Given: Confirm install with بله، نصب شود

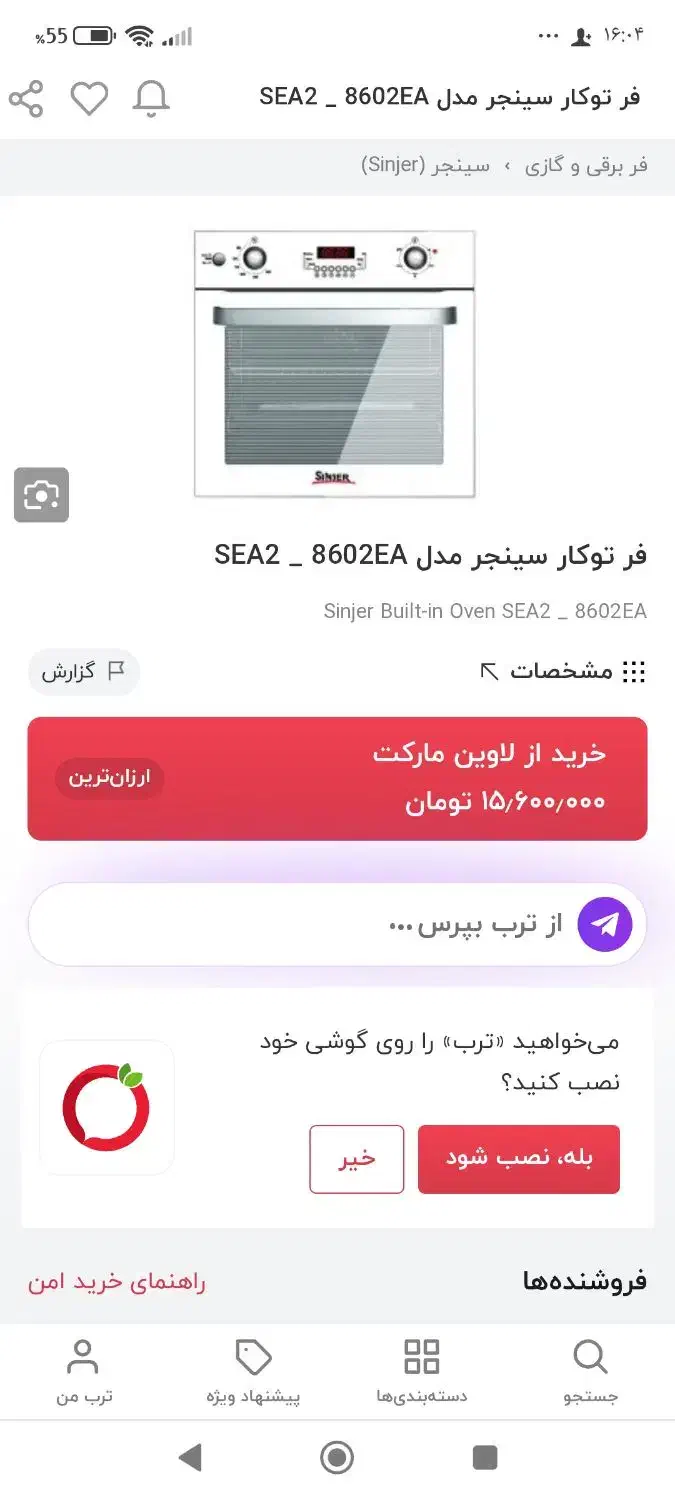Looking at the screenshot, I should click(518, 1159).
